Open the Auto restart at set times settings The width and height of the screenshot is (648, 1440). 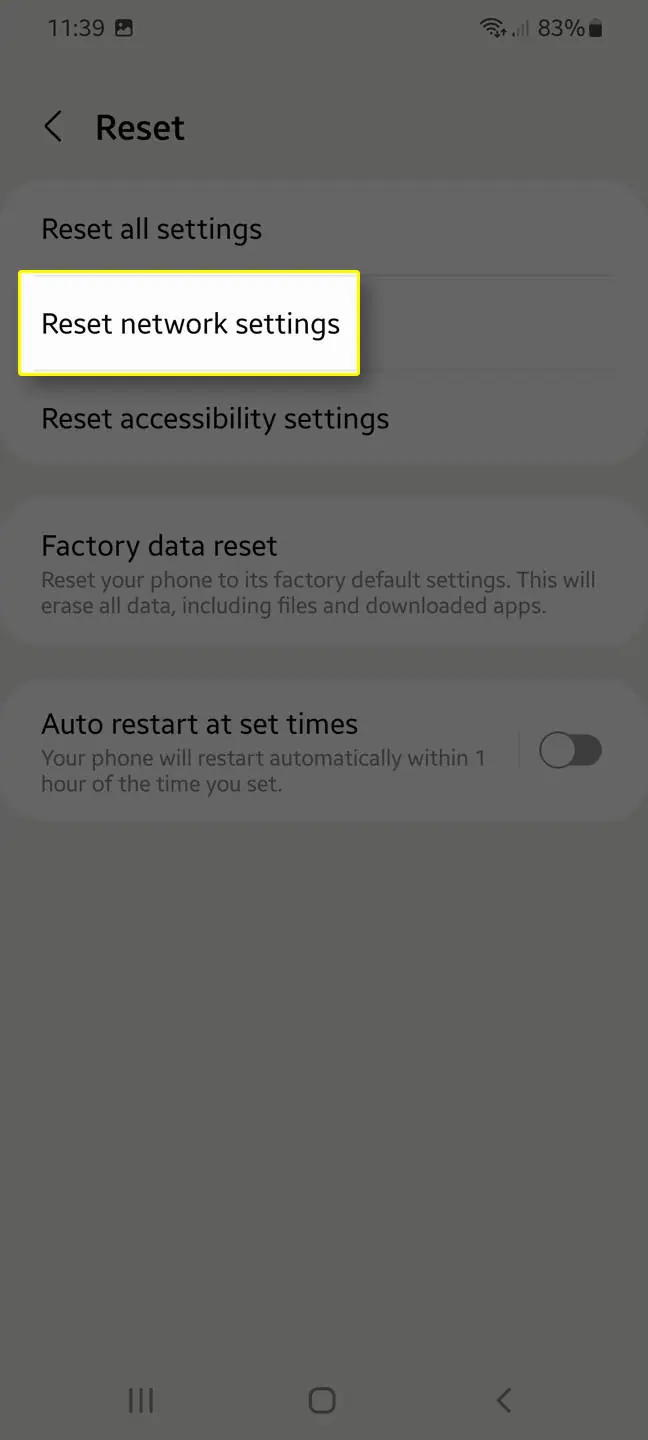pos(260,751)
